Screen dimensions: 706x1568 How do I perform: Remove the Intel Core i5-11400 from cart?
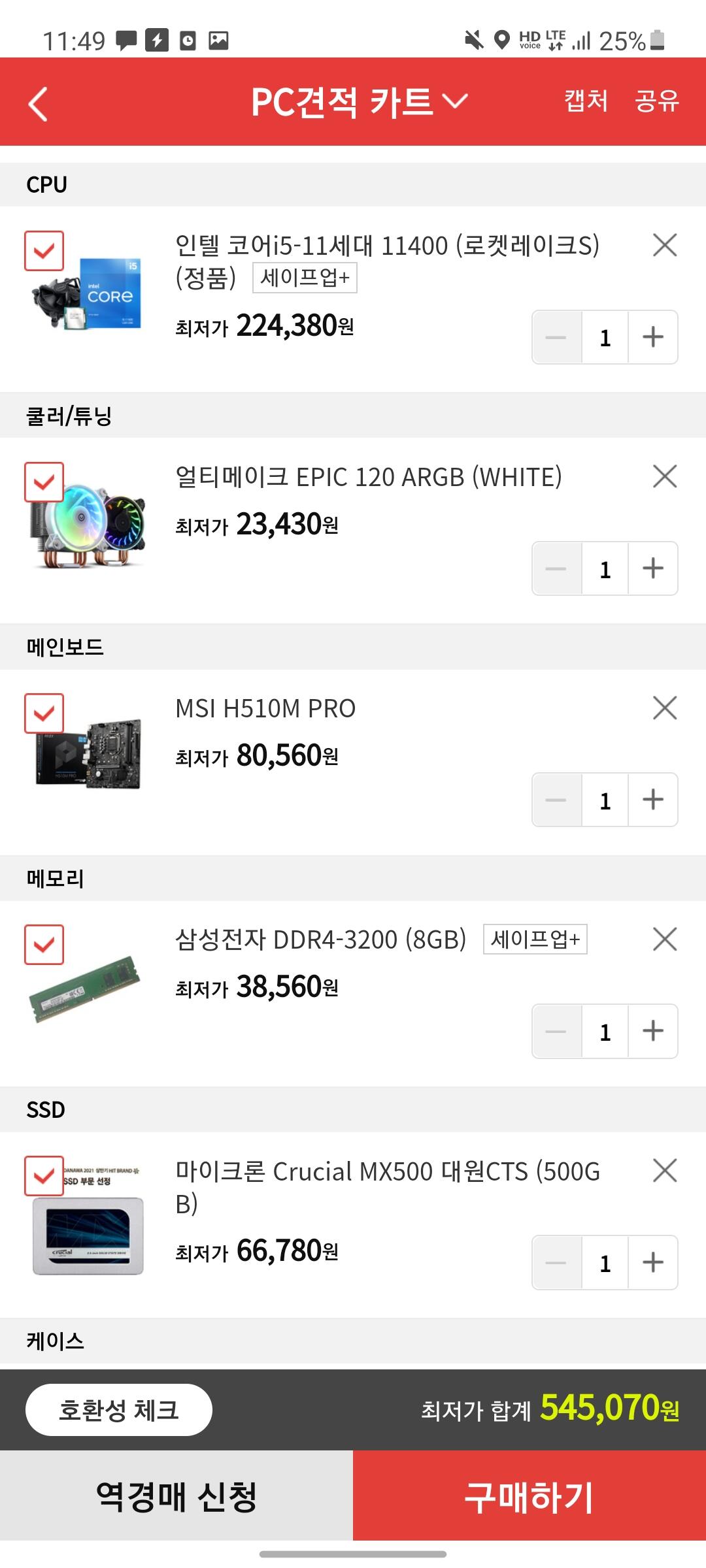[665, 245]
